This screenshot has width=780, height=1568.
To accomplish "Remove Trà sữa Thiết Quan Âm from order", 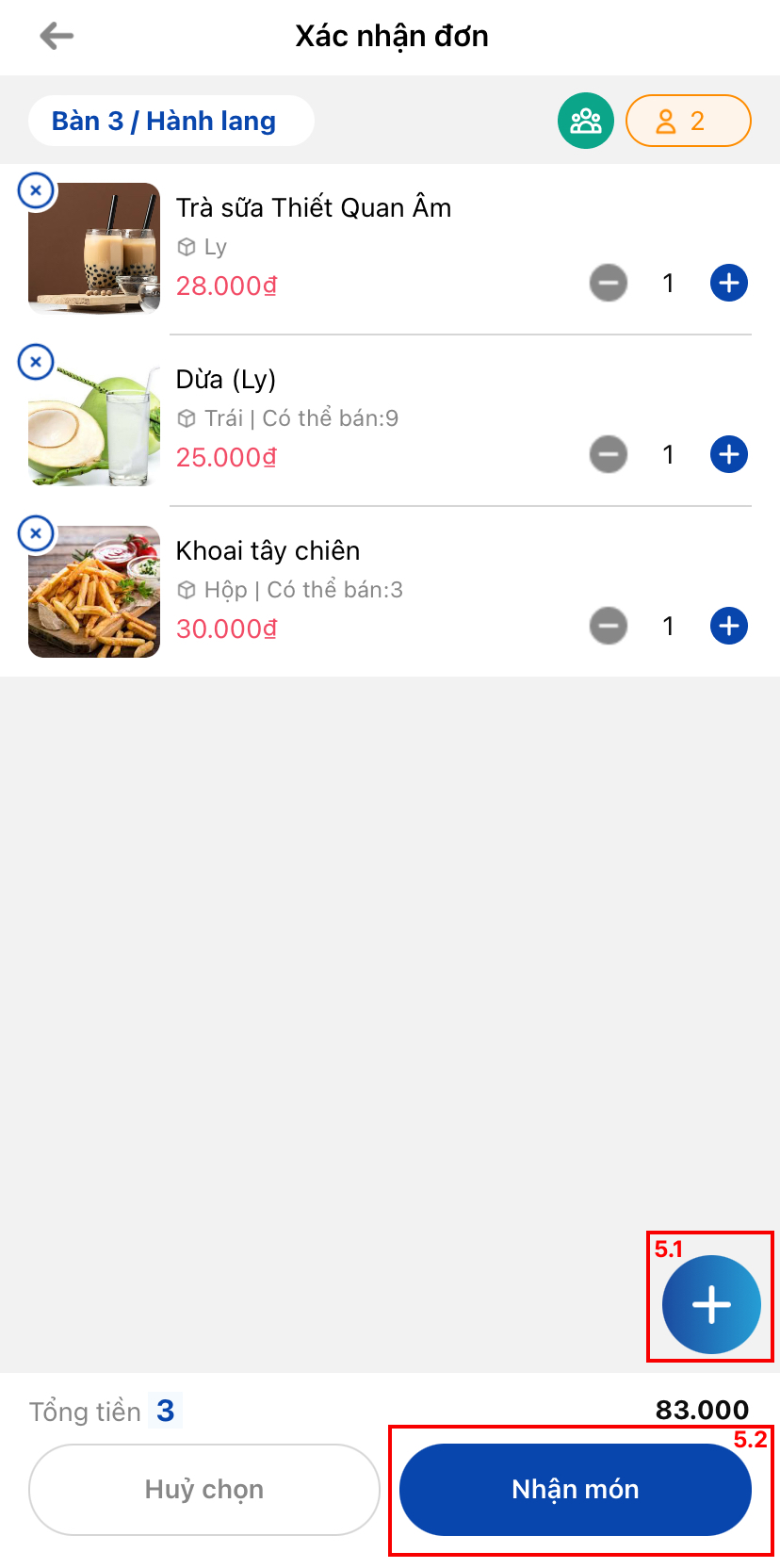I will [36, 190].
